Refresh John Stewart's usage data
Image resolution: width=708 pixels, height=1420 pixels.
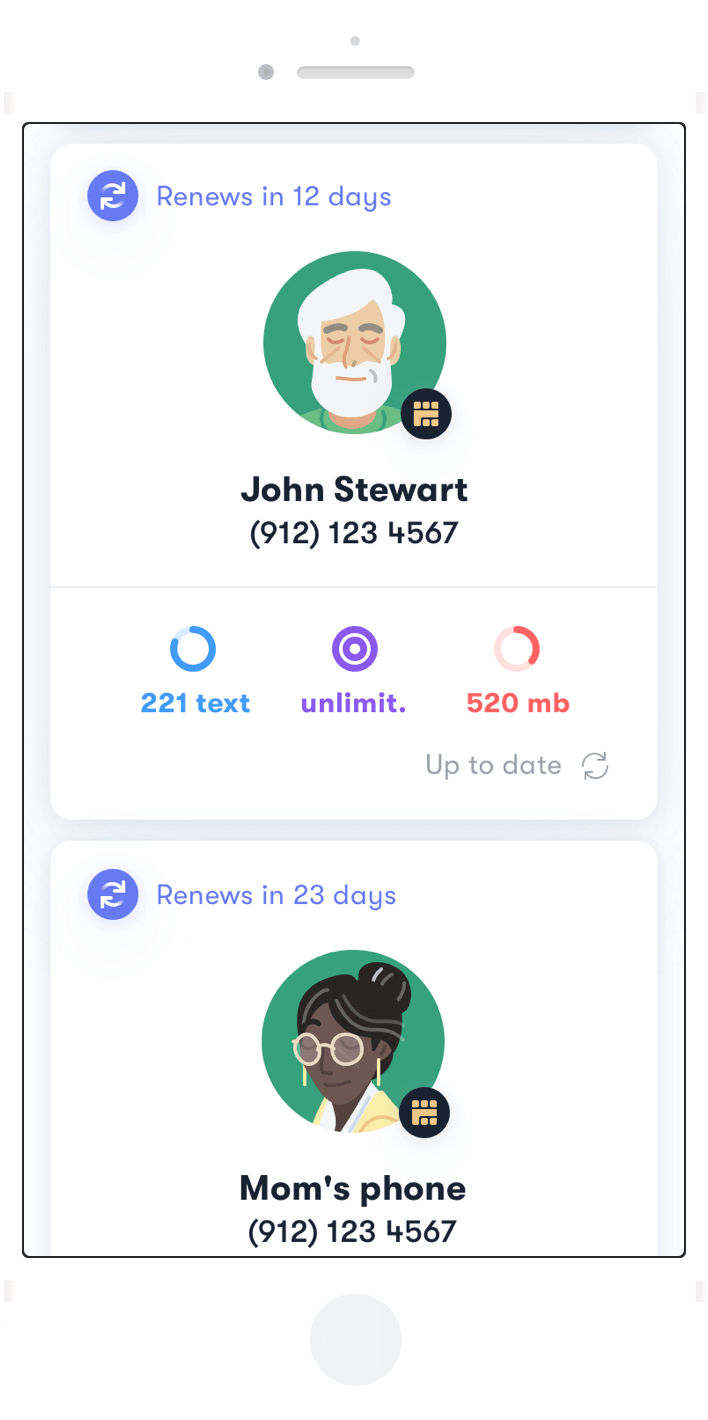pyautogui.click(x=595, y=766)
